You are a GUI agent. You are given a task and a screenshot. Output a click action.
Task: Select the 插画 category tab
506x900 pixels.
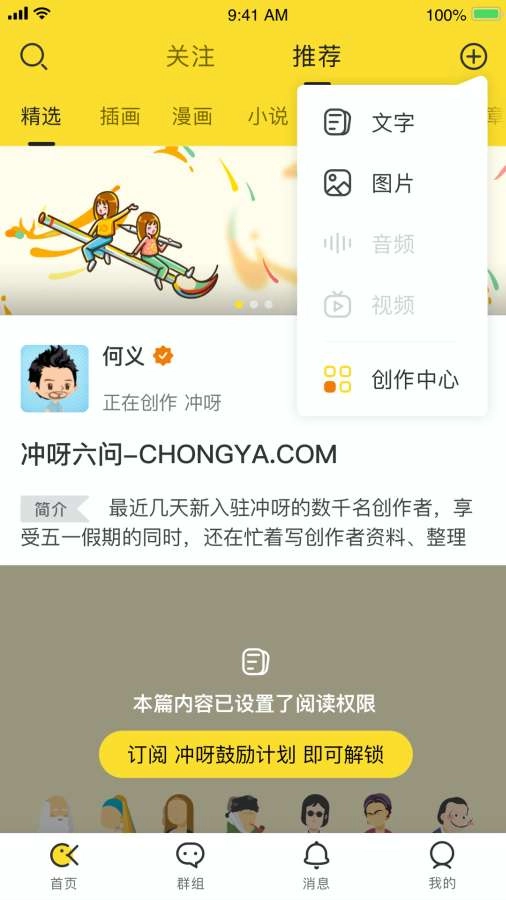pyautogui.click(x=120, y=117)
